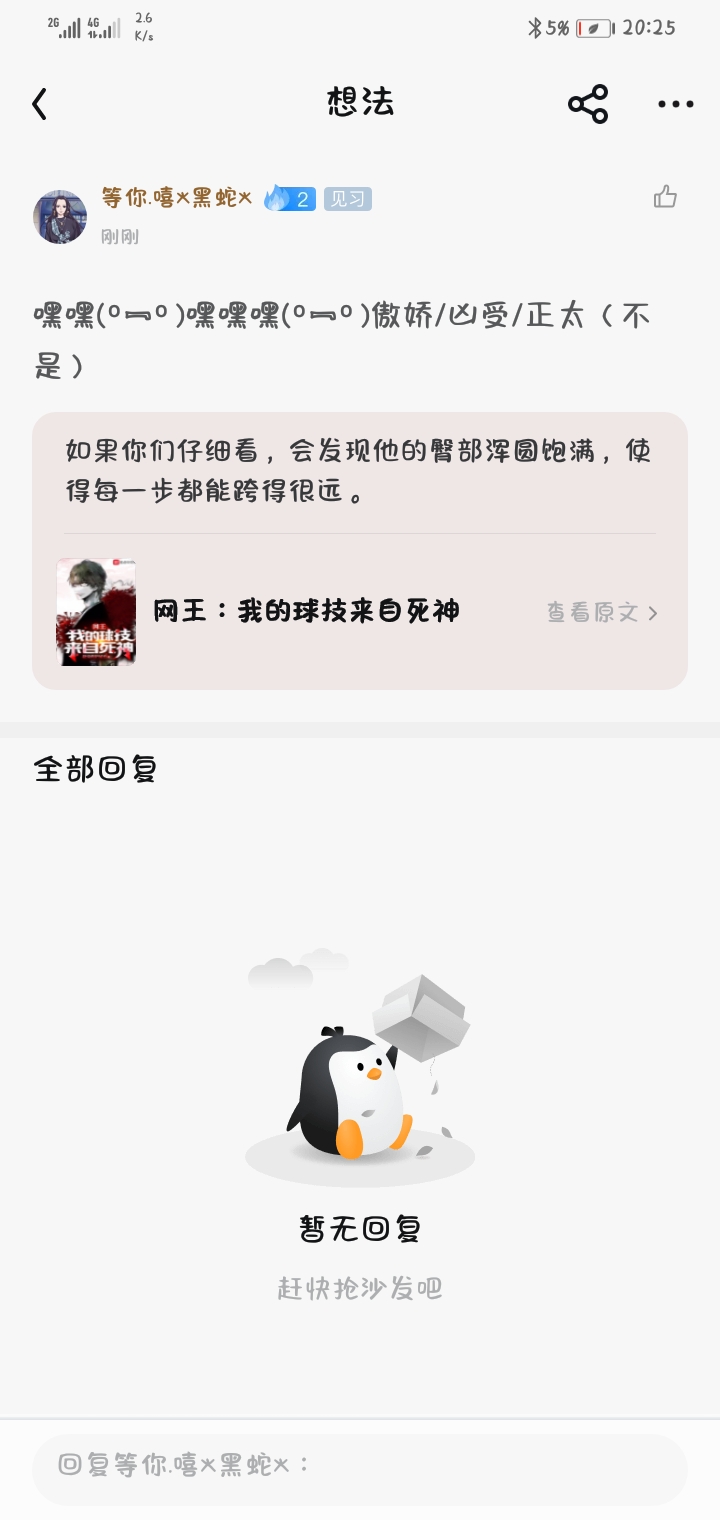
Task: Open book 网王：我的球技来自死神
Action: click(306, 611)
